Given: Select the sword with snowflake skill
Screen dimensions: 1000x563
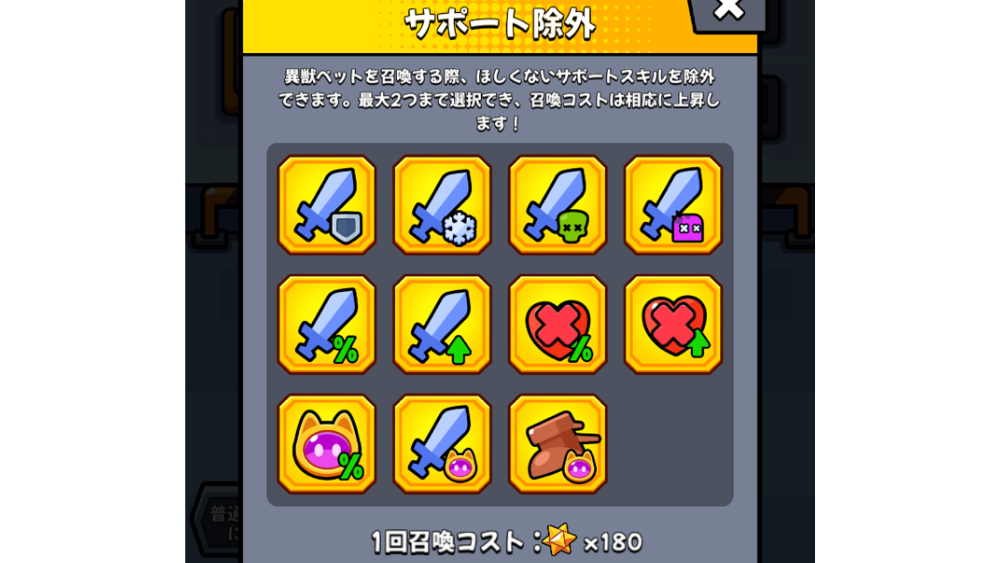Looking at the screenshot, I should (x=442, y=205).
